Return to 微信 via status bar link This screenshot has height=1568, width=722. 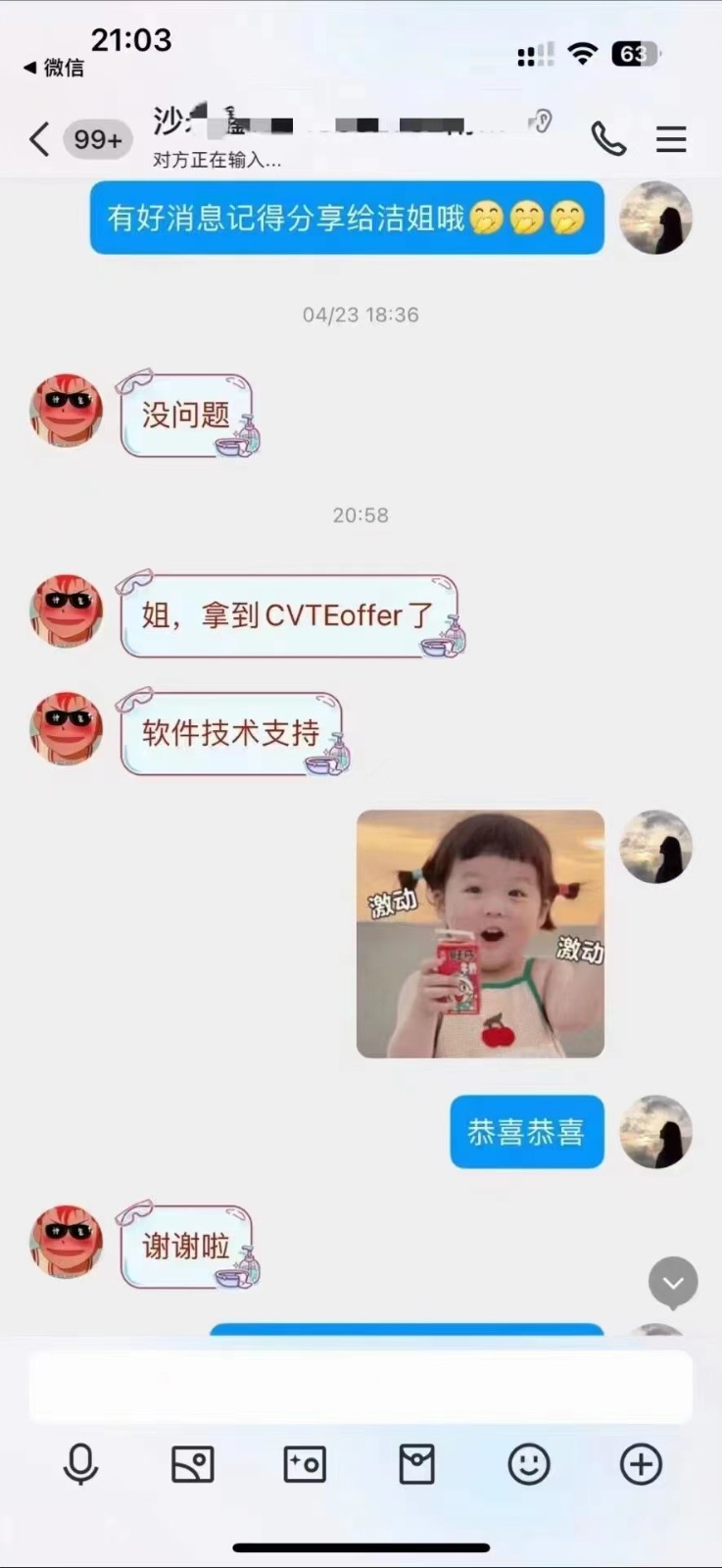pyautogui.click(x=54, y=68)
